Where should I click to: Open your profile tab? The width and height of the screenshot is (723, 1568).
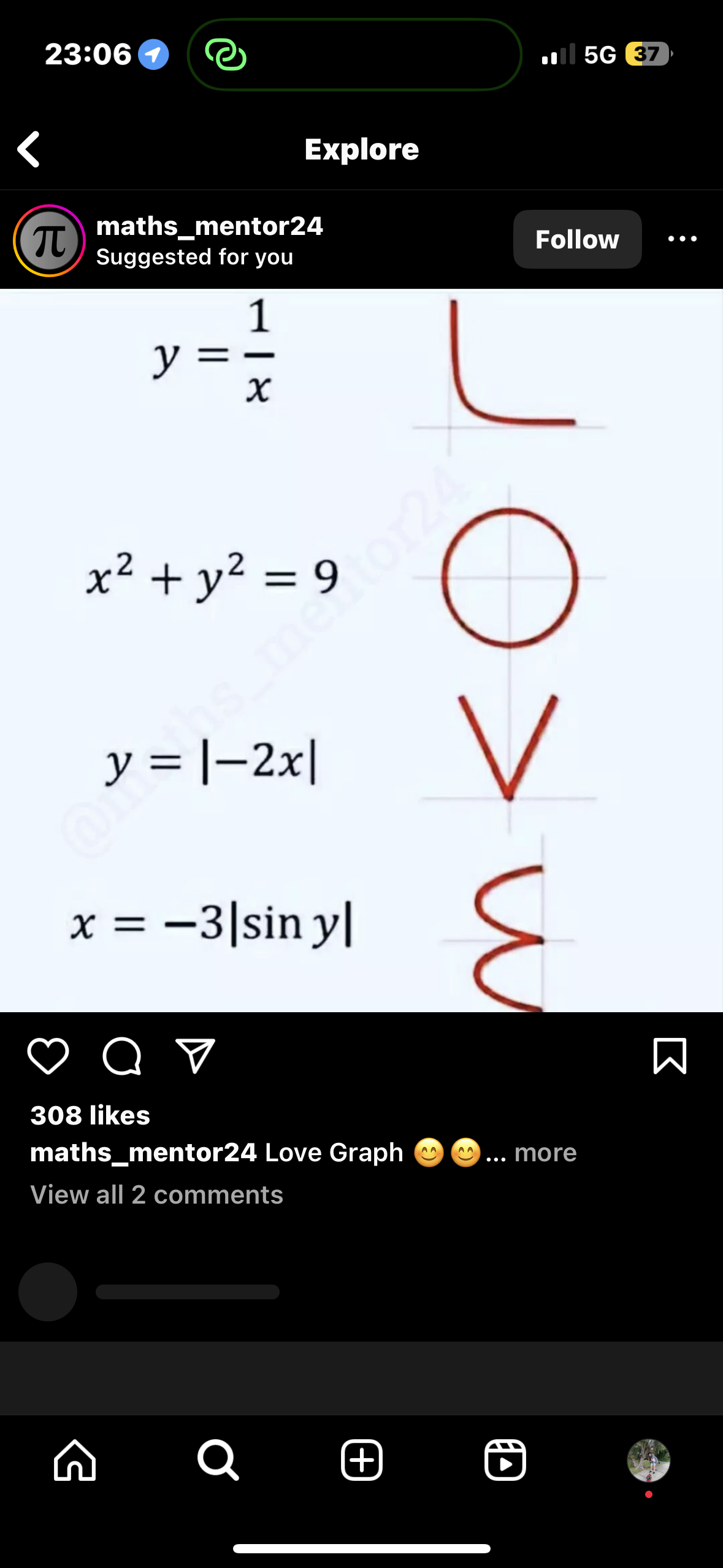point(648,1460)
